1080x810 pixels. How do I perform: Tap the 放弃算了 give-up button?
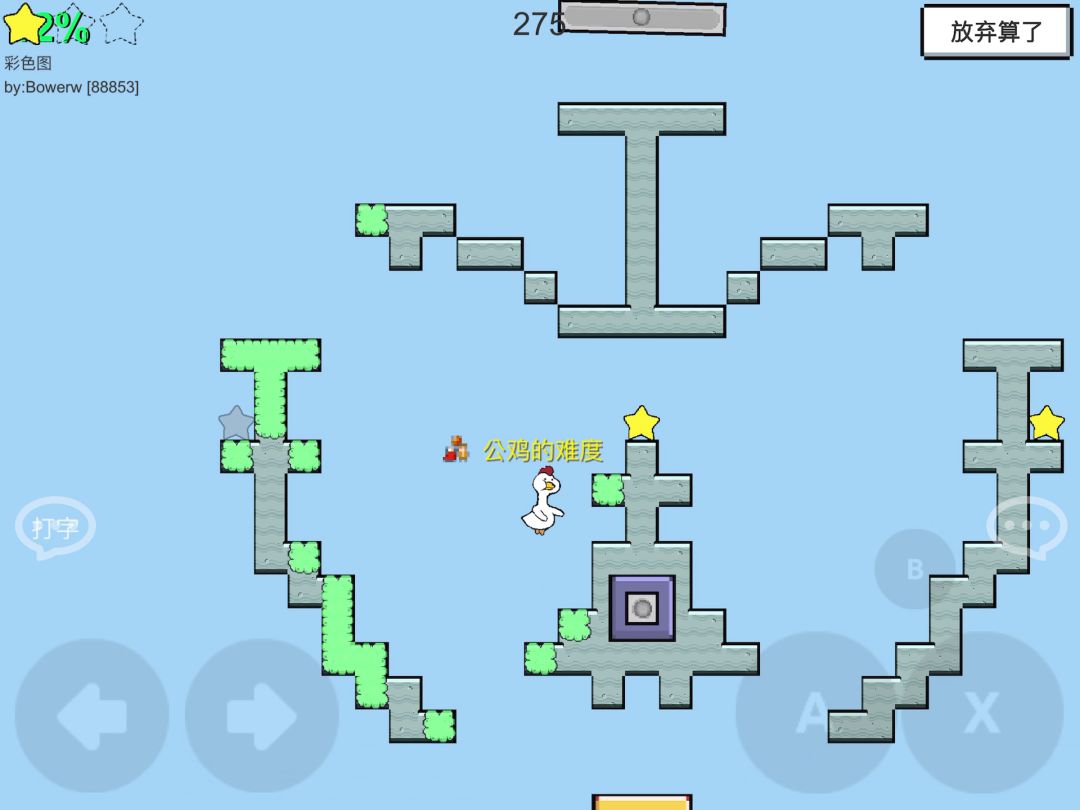pyautogui.click(x=995, y=32)
